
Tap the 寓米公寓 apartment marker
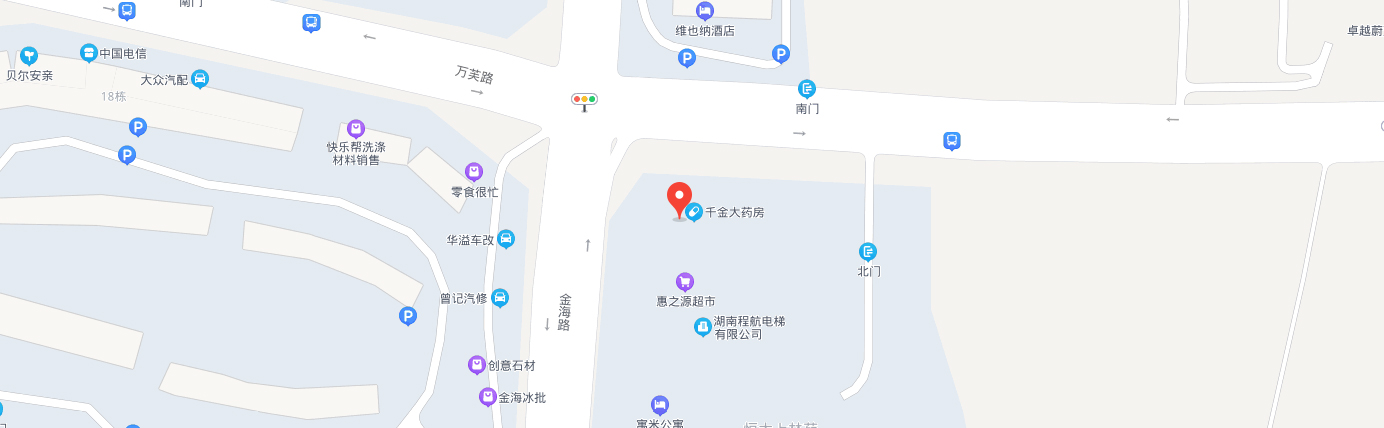point(659,405)
